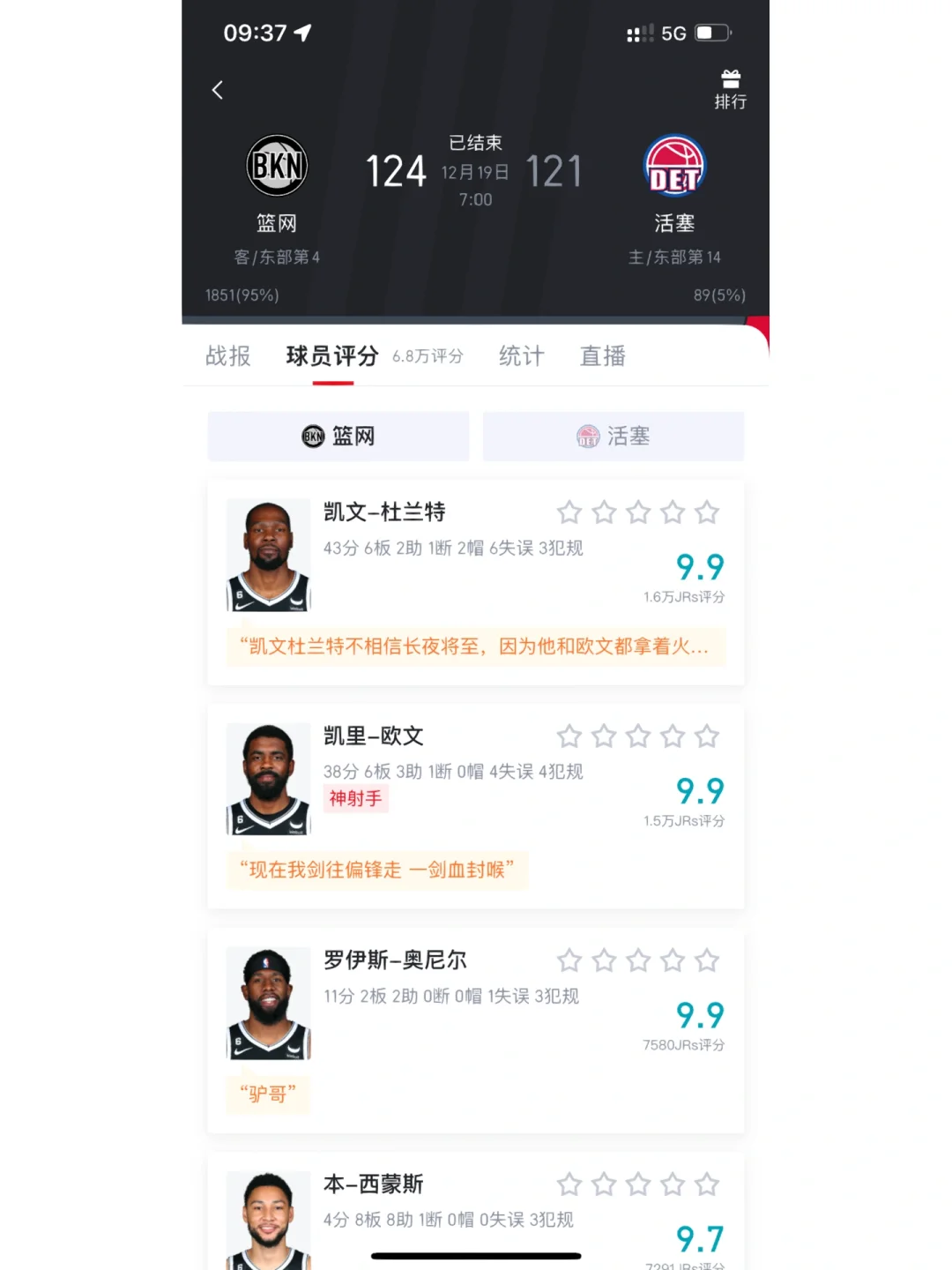Tap the fifth star on Ben Simmons rating
Image resolution: width=952 pixels, height=1270 pixels.
(x=707, y=1184)
